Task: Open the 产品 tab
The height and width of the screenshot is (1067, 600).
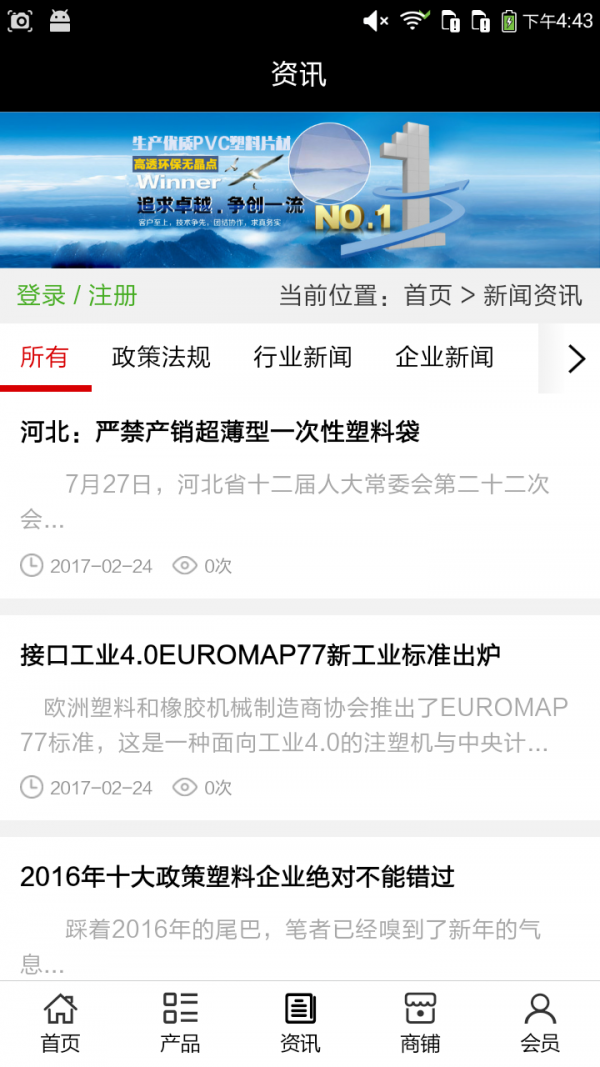Action: click(x=180, y=1023)
